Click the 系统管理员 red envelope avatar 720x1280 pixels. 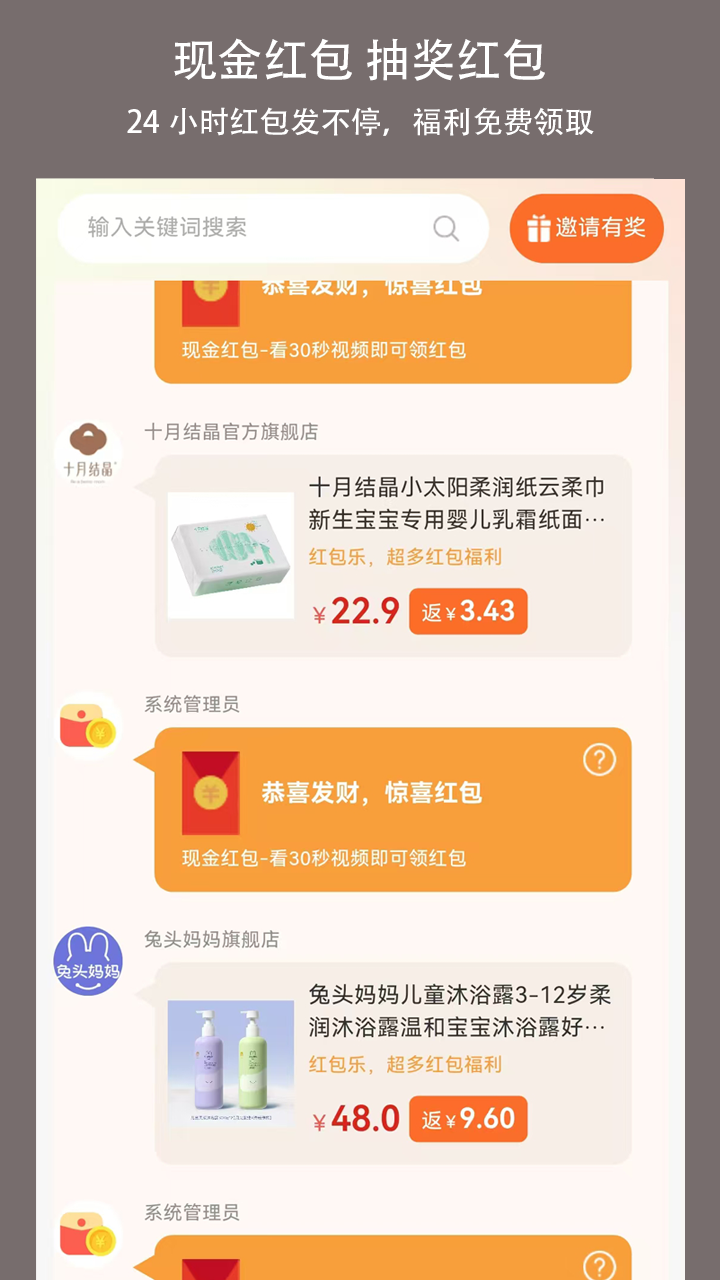[x=89, y=730]
